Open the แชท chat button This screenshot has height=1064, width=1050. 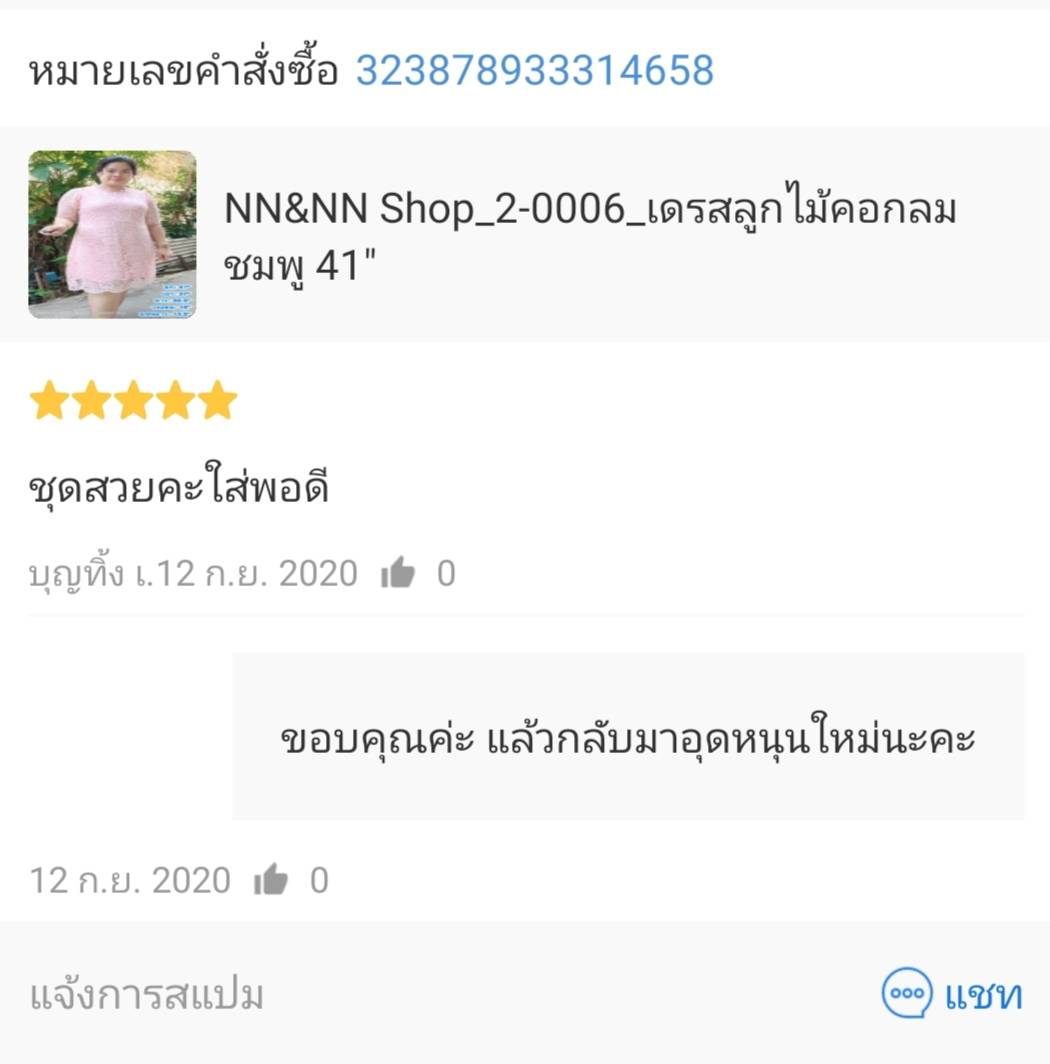(951, 995)
